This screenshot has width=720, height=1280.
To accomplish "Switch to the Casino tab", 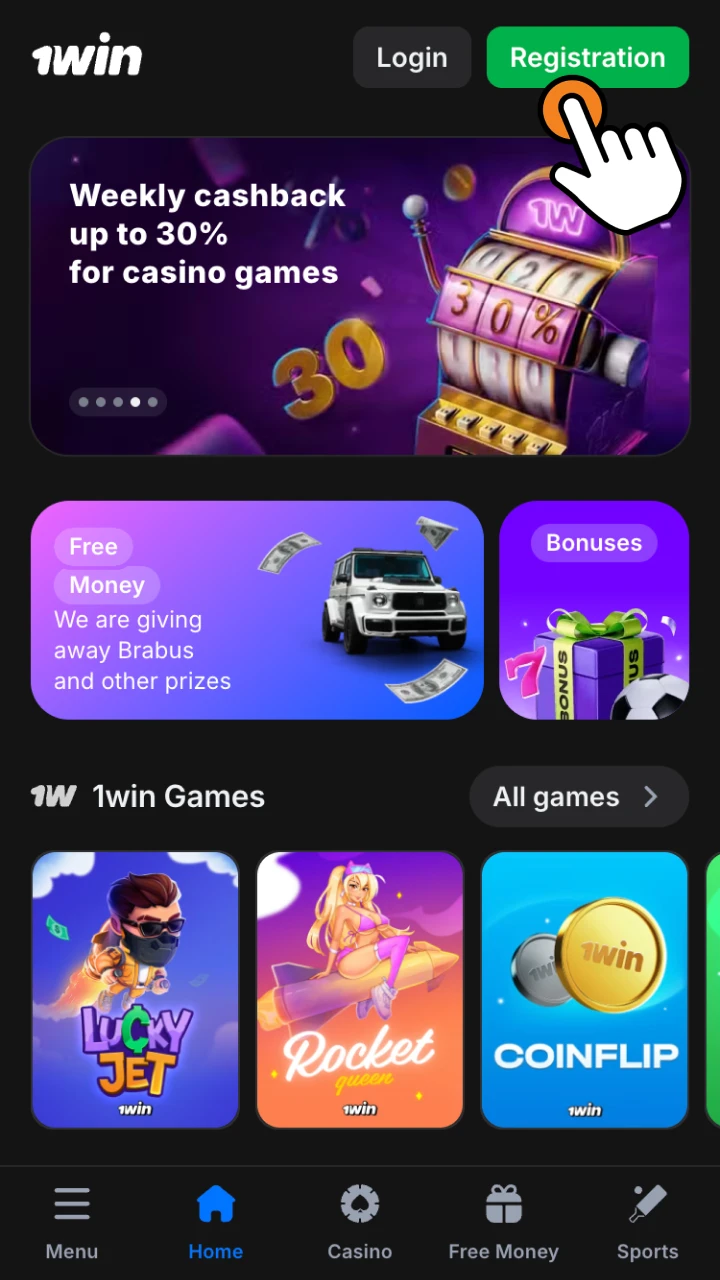I will [360, 1222].
